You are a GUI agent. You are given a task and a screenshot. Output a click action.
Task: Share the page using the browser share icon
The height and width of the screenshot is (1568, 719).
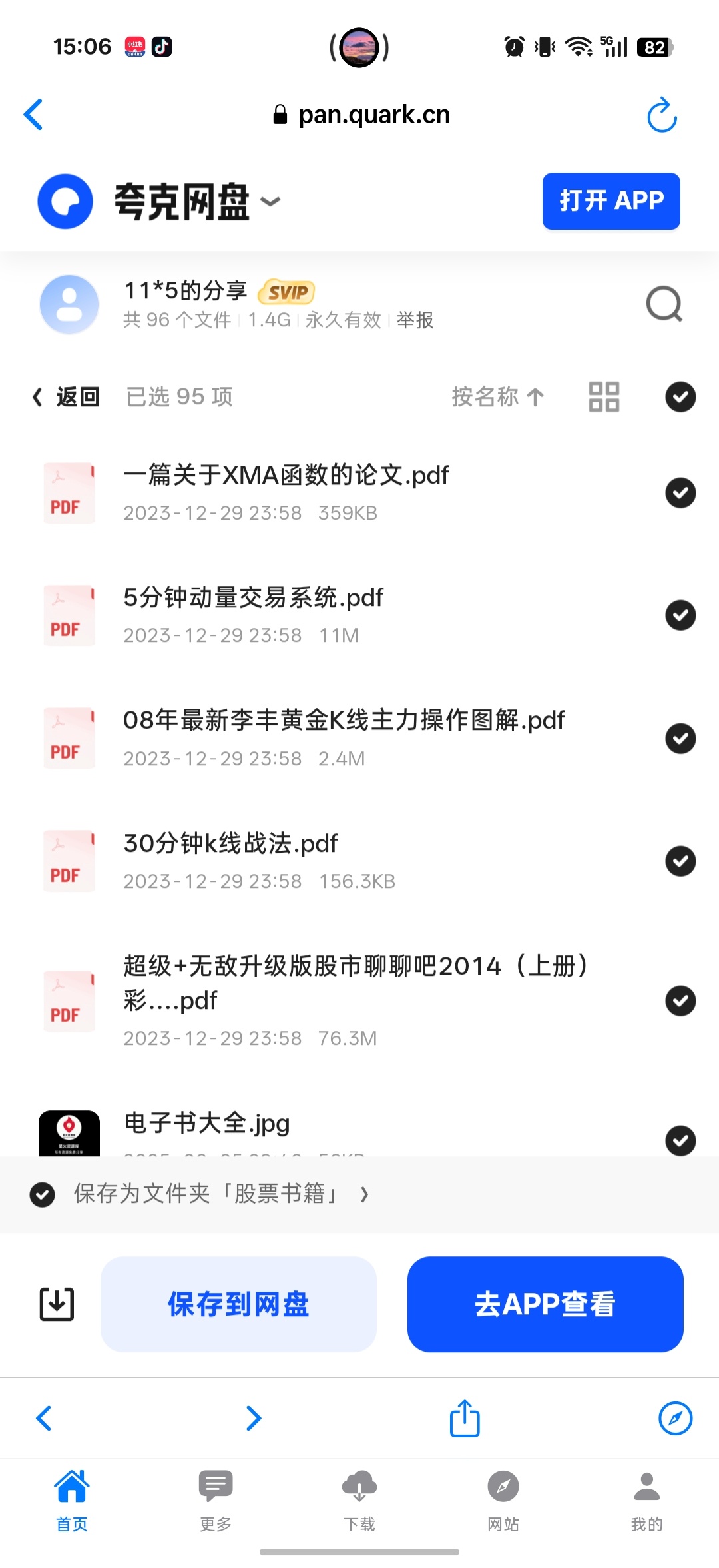point(465,1418)
